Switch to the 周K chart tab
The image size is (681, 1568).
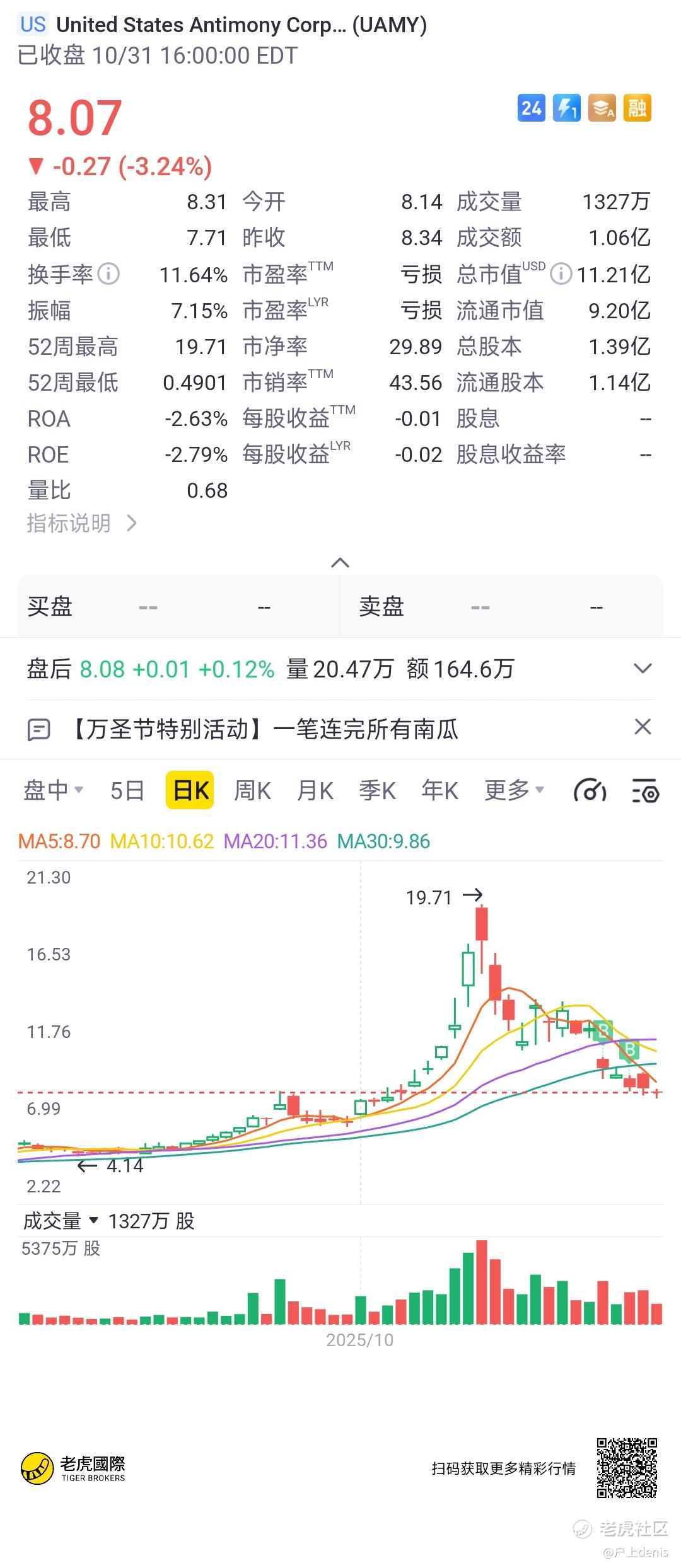252,790
